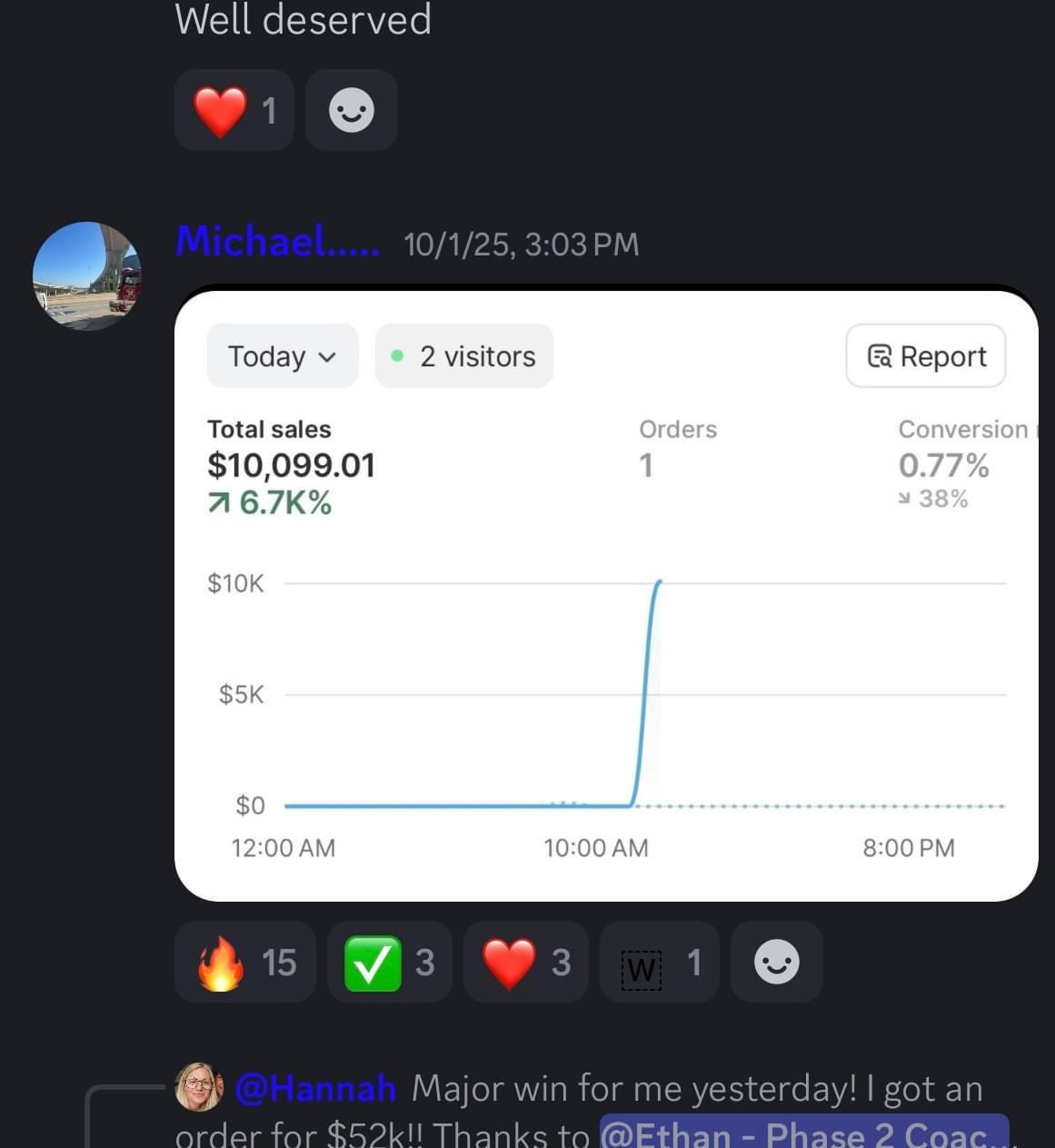This screenshot has height=1148, width=1055.
Task: Open Michael's username profile
Action: tap(277, 242)
